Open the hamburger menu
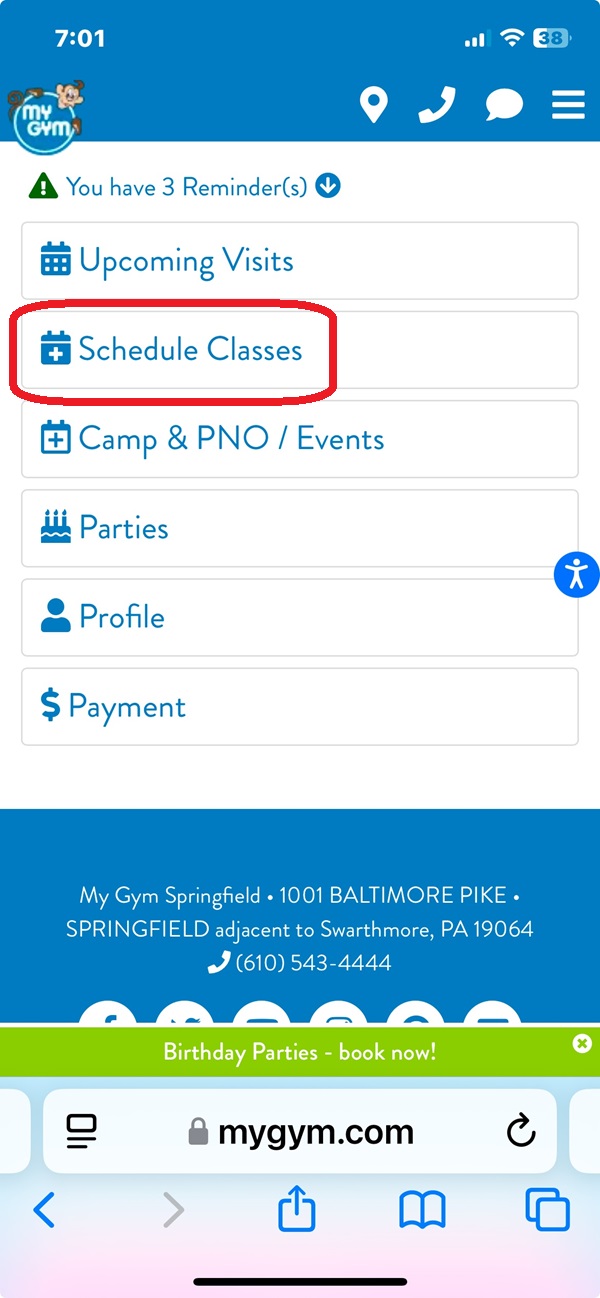Screen dimensions: 600x1298 [568, 105]
